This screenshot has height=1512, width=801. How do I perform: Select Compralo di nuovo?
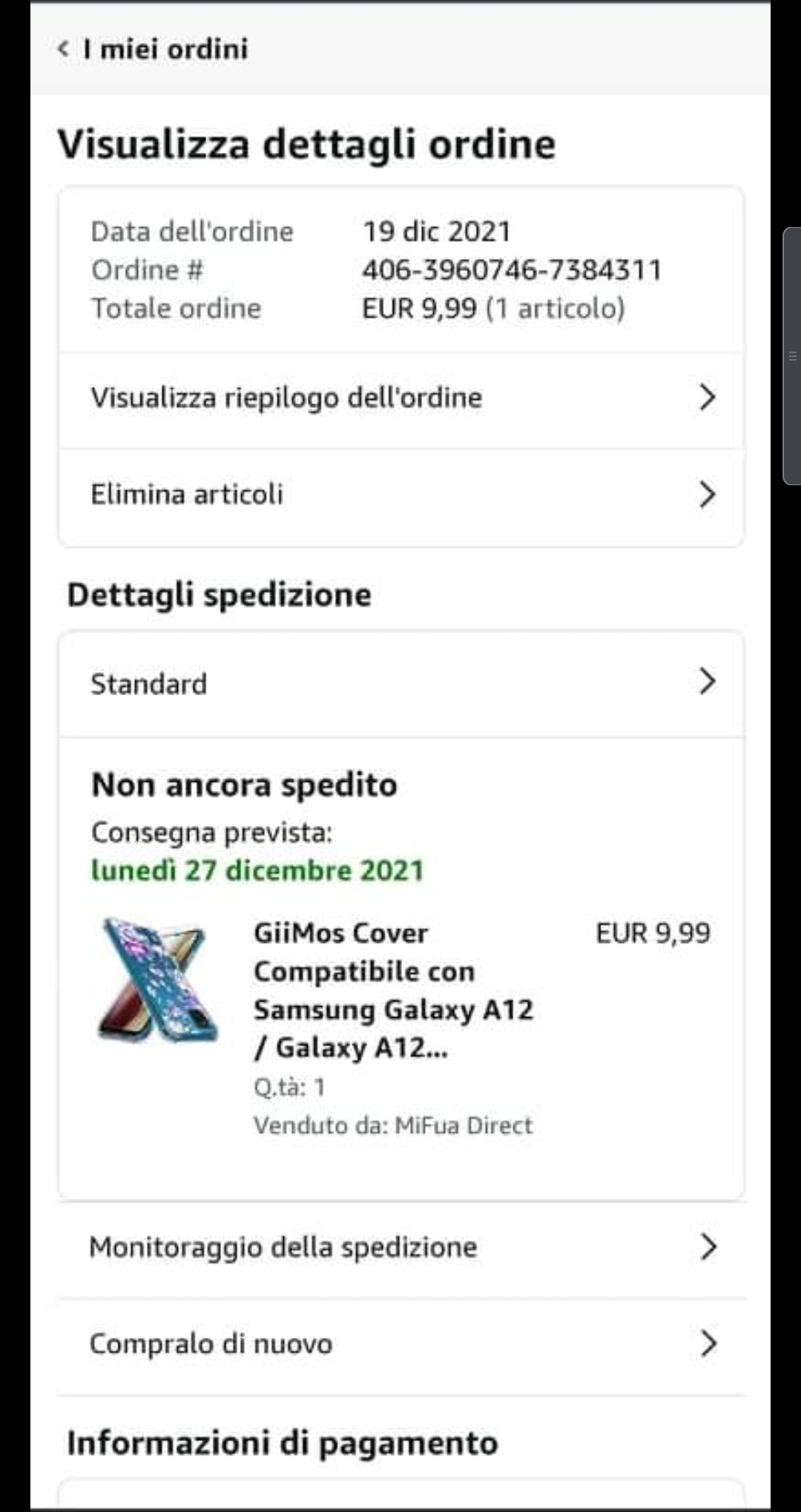[x=400, y=1344]
